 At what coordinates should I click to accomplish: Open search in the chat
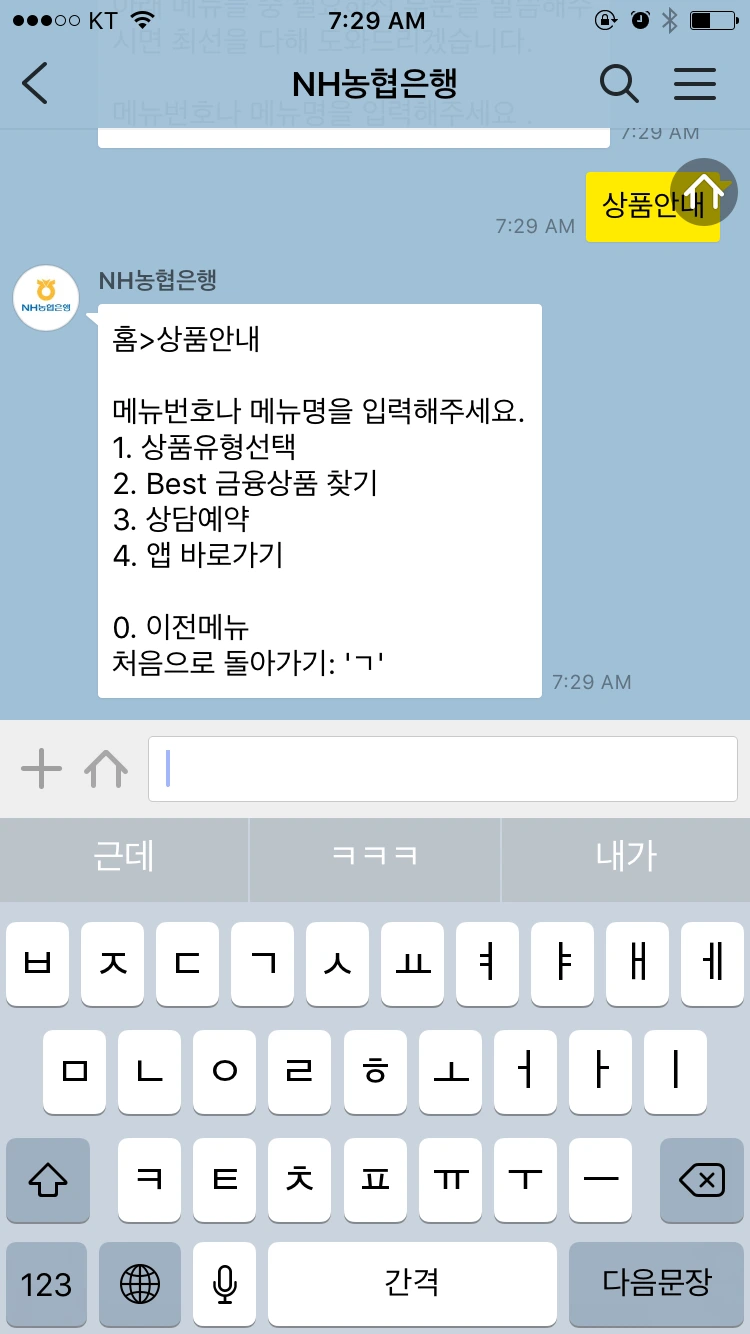[619, 84]
